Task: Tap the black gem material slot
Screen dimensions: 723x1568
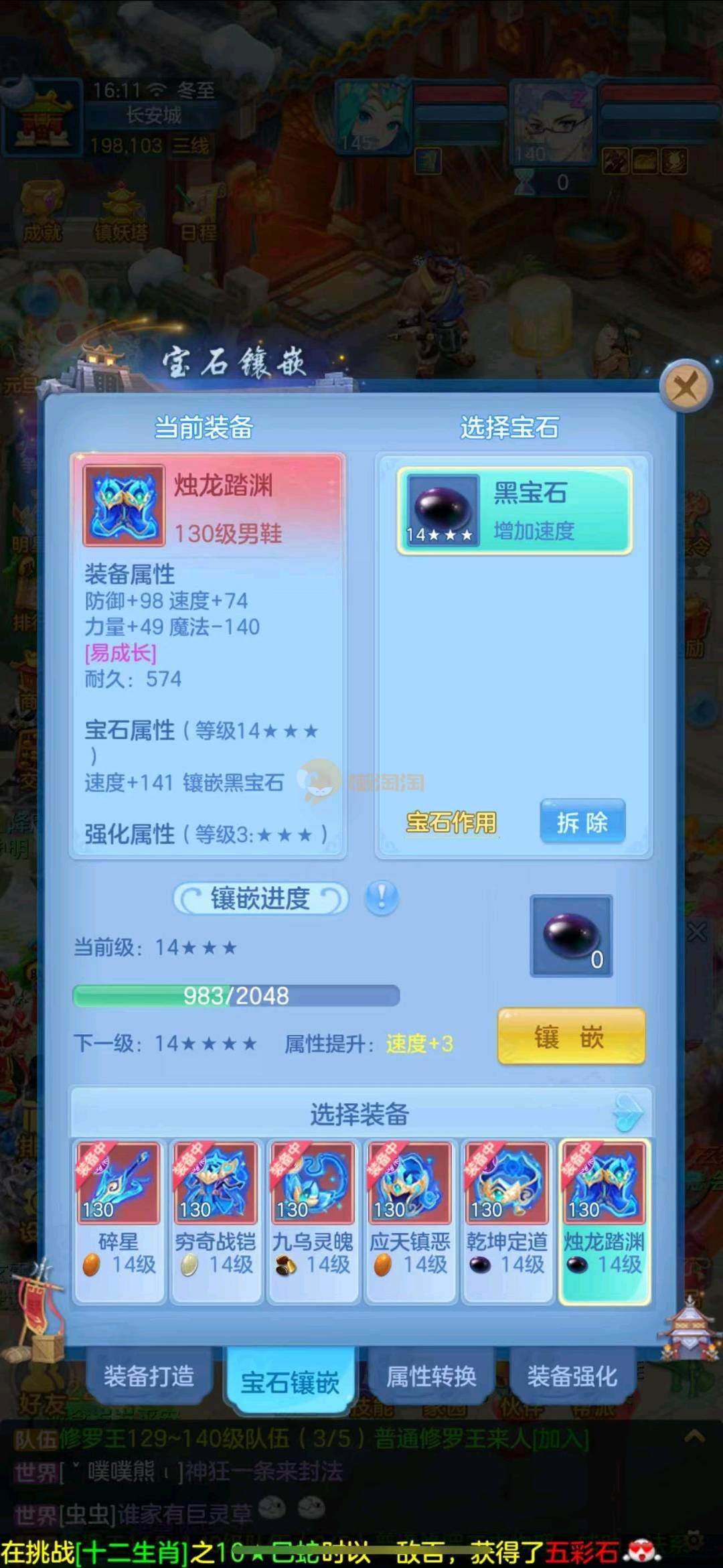Action: pyautogui.click(x=571, y=936)
